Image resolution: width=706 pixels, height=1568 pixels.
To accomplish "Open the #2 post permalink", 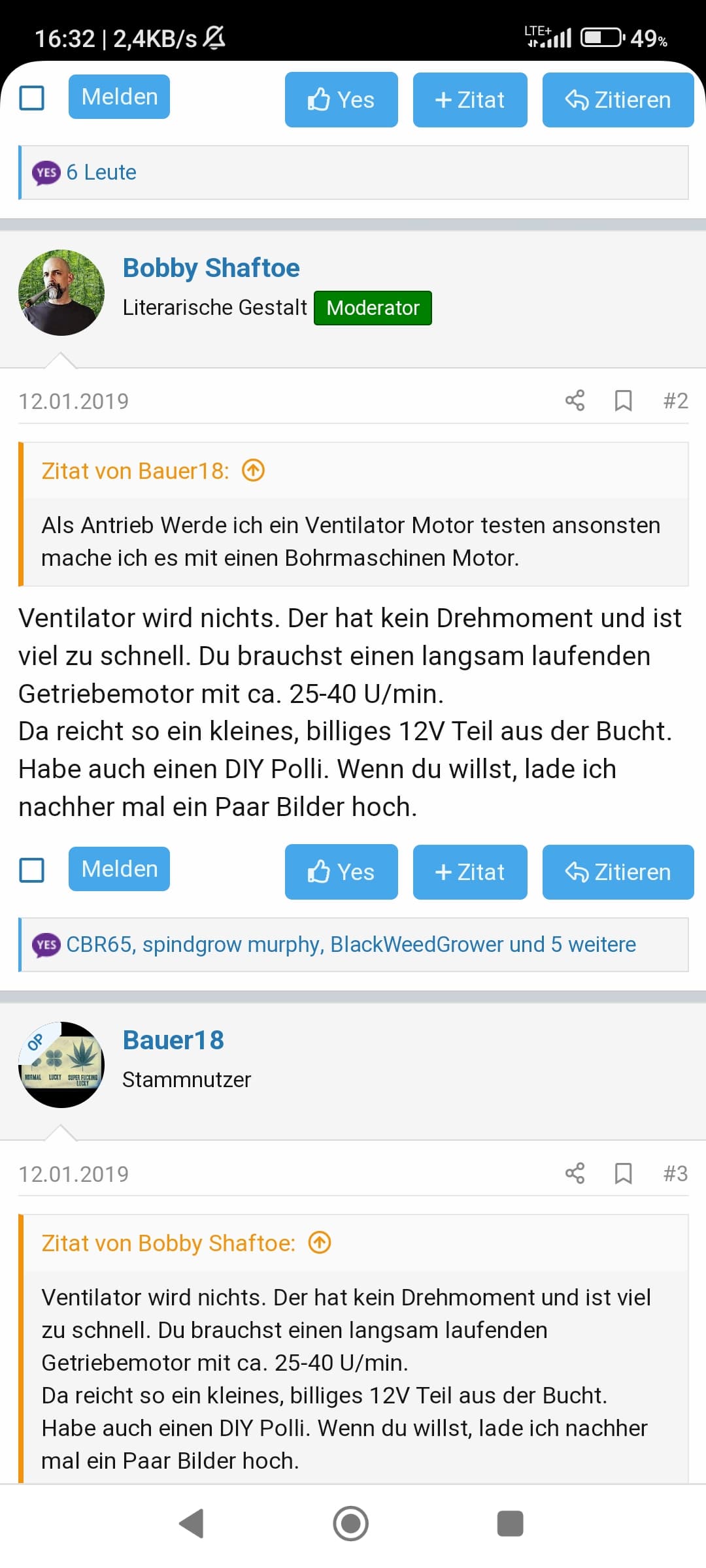I will click(675, 400).
